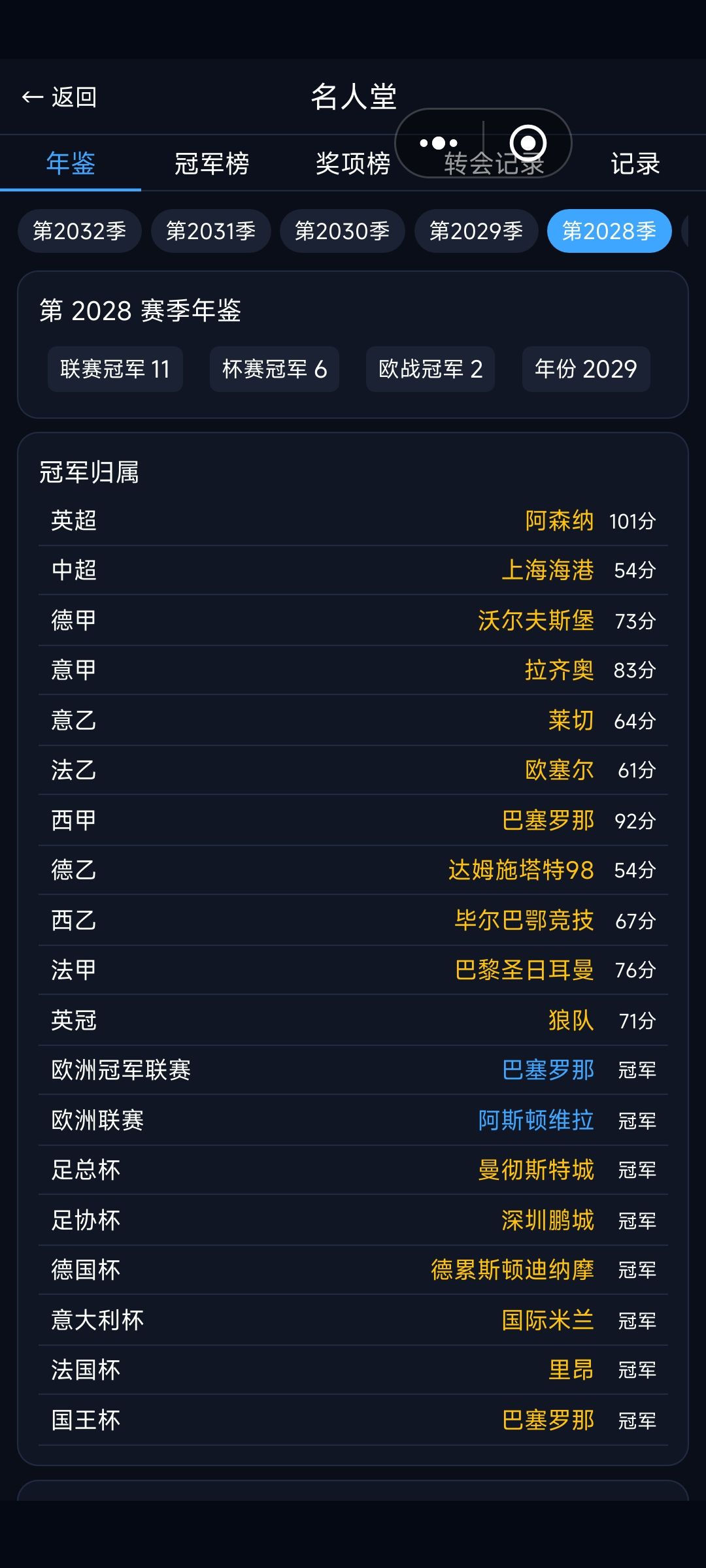Open the mini-program more options menu

(x=439, y=143)
